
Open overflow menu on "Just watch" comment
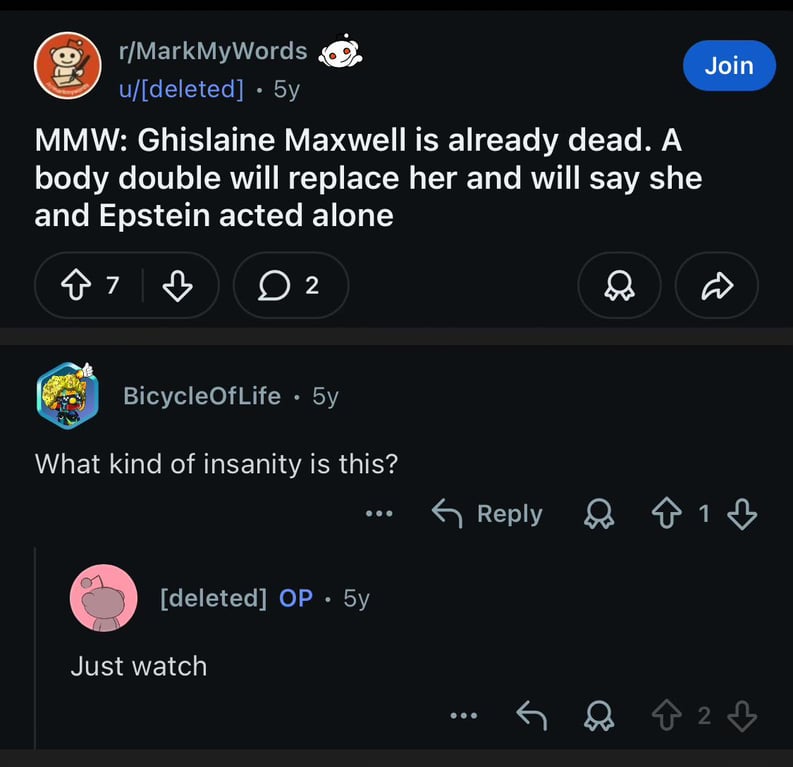click(x=464, y=715)
